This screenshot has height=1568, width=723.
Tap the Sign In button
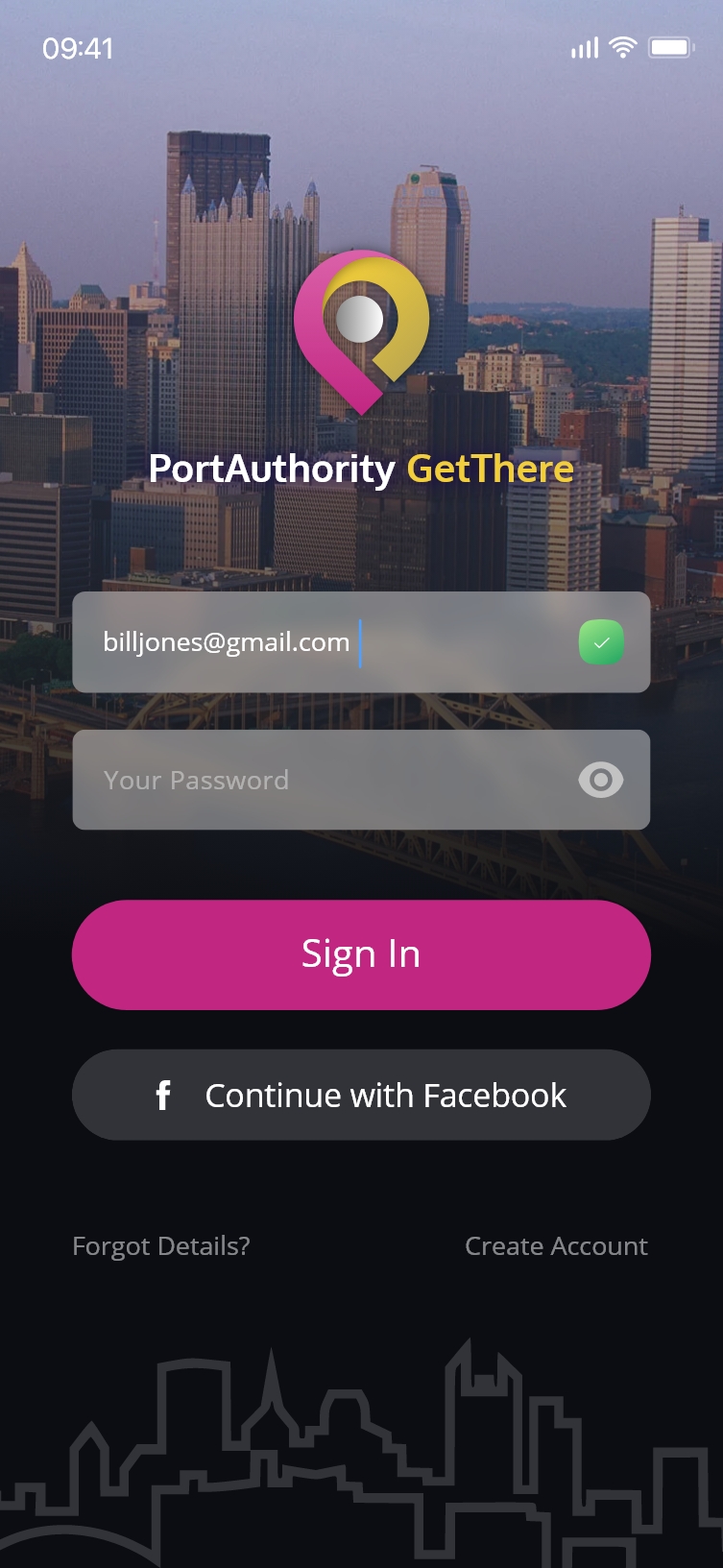361,954
